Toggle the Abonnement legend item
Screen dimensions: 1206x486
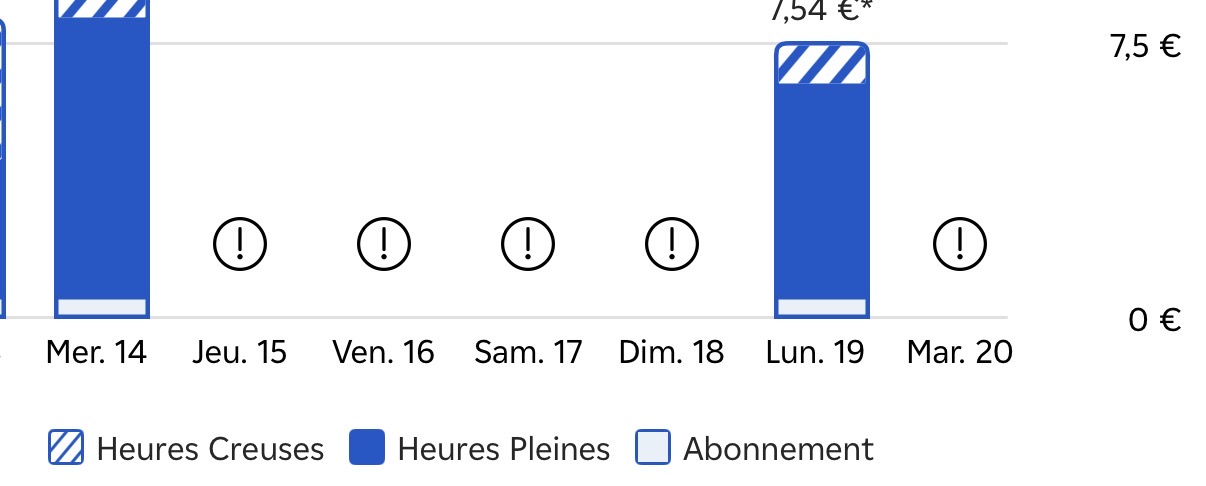(x=755, y=449)
